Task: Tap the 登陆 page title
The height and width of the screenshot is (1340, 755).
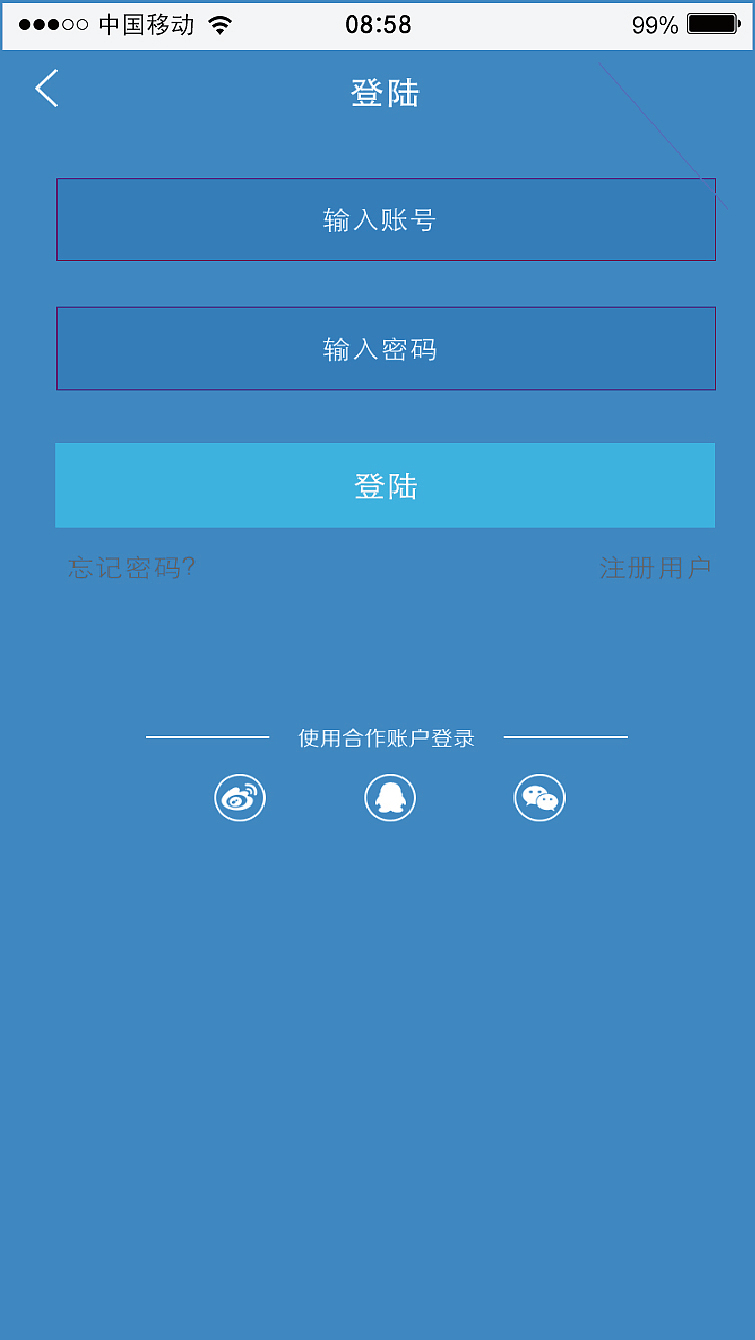Action: (x=386, y=91)
